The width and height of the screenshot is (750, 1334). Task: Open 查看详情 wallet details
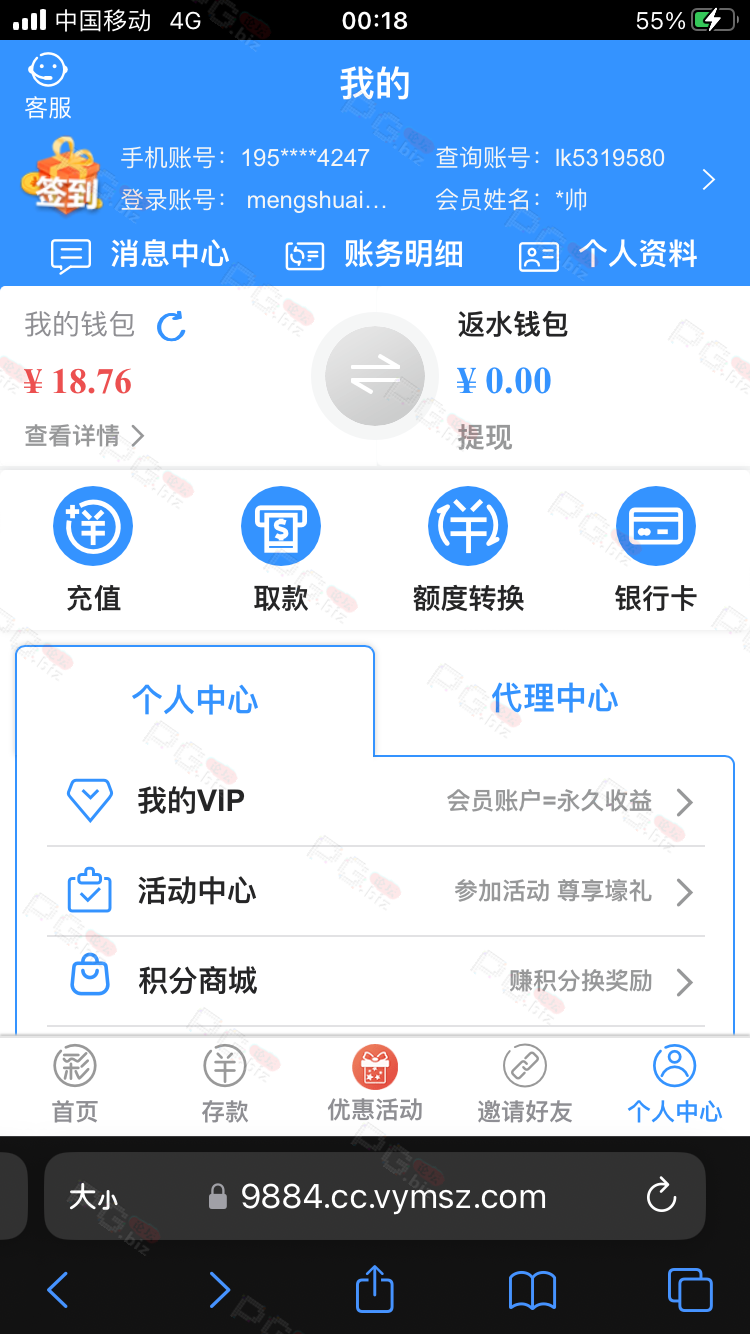(84, 436)
